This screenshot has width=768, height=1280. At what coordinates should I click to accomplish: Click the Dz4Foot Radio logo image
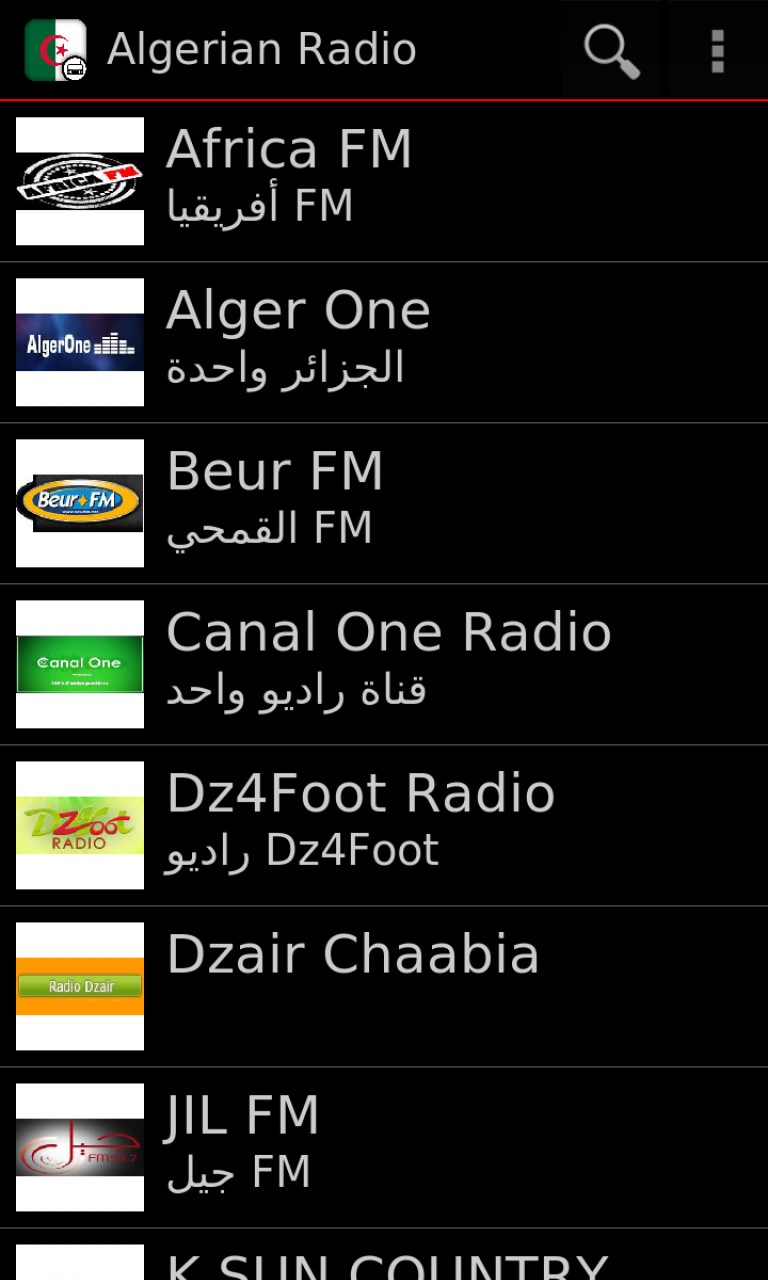pyautogui.click(x=79, y=825)
